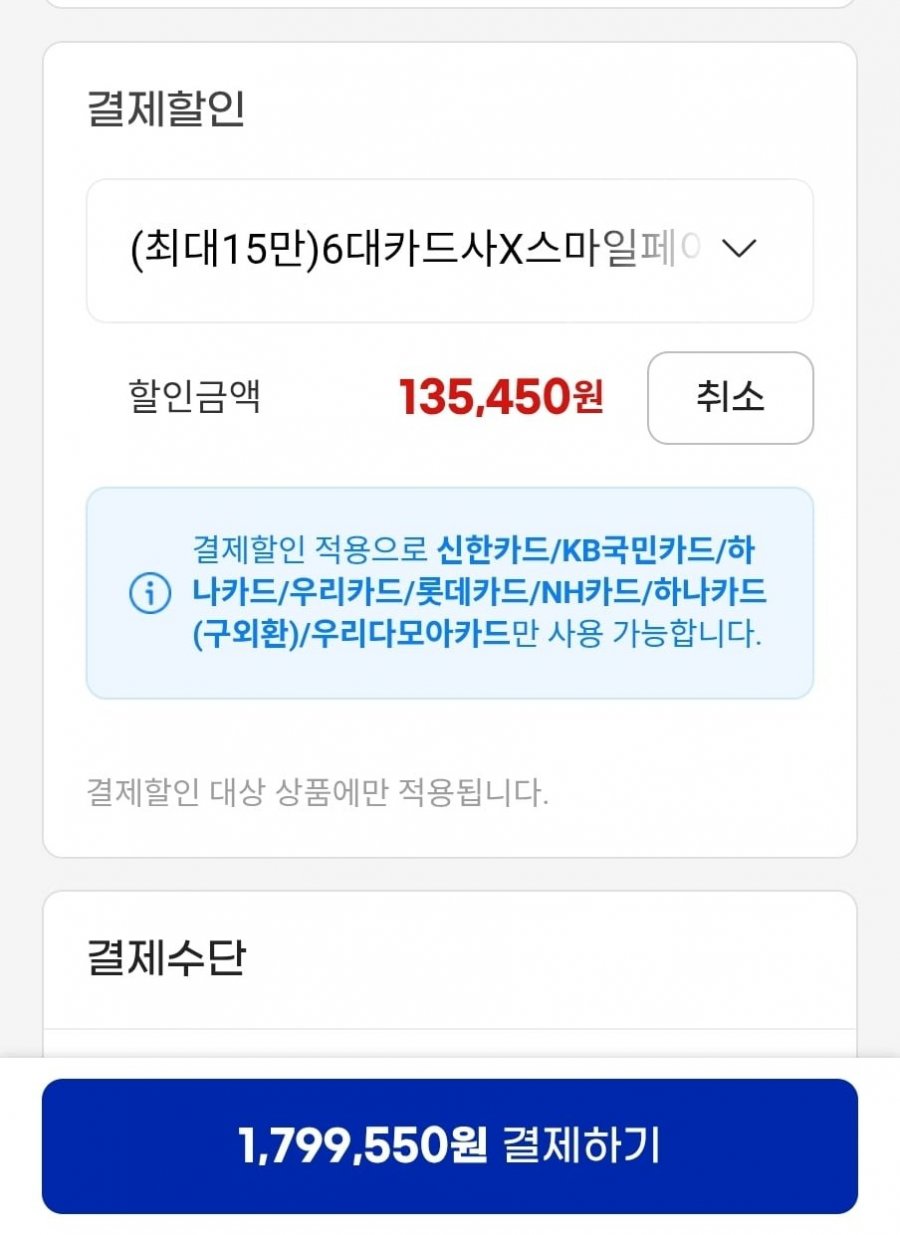Screen dimensions: 900x1235
Task: Tap 1,799,550원 결제하기 to pay
Action: pyautogui.click(x=450, y=1146)
